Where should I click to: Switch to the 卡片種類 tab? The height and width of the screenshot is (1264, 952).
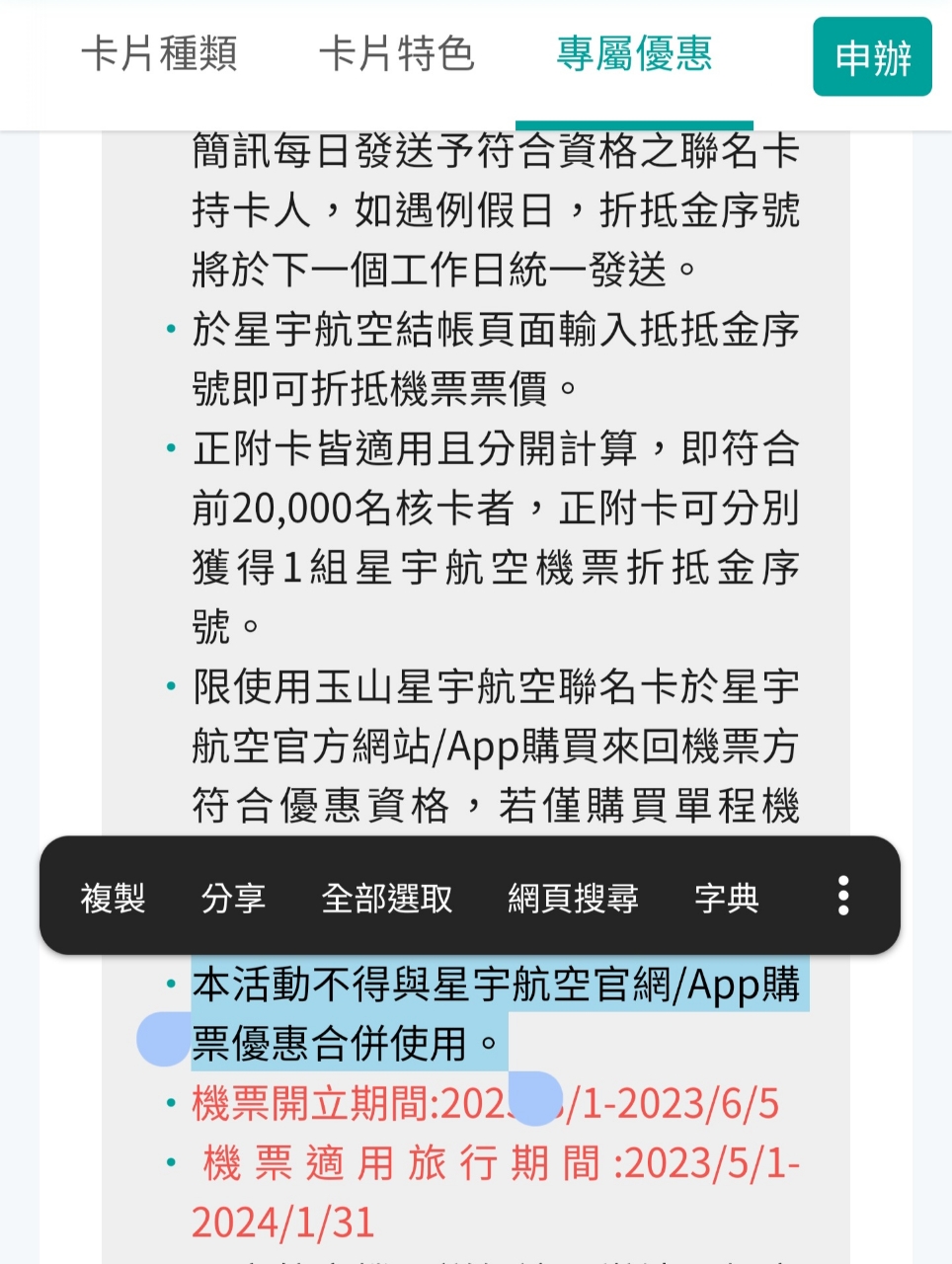(159, 55)
